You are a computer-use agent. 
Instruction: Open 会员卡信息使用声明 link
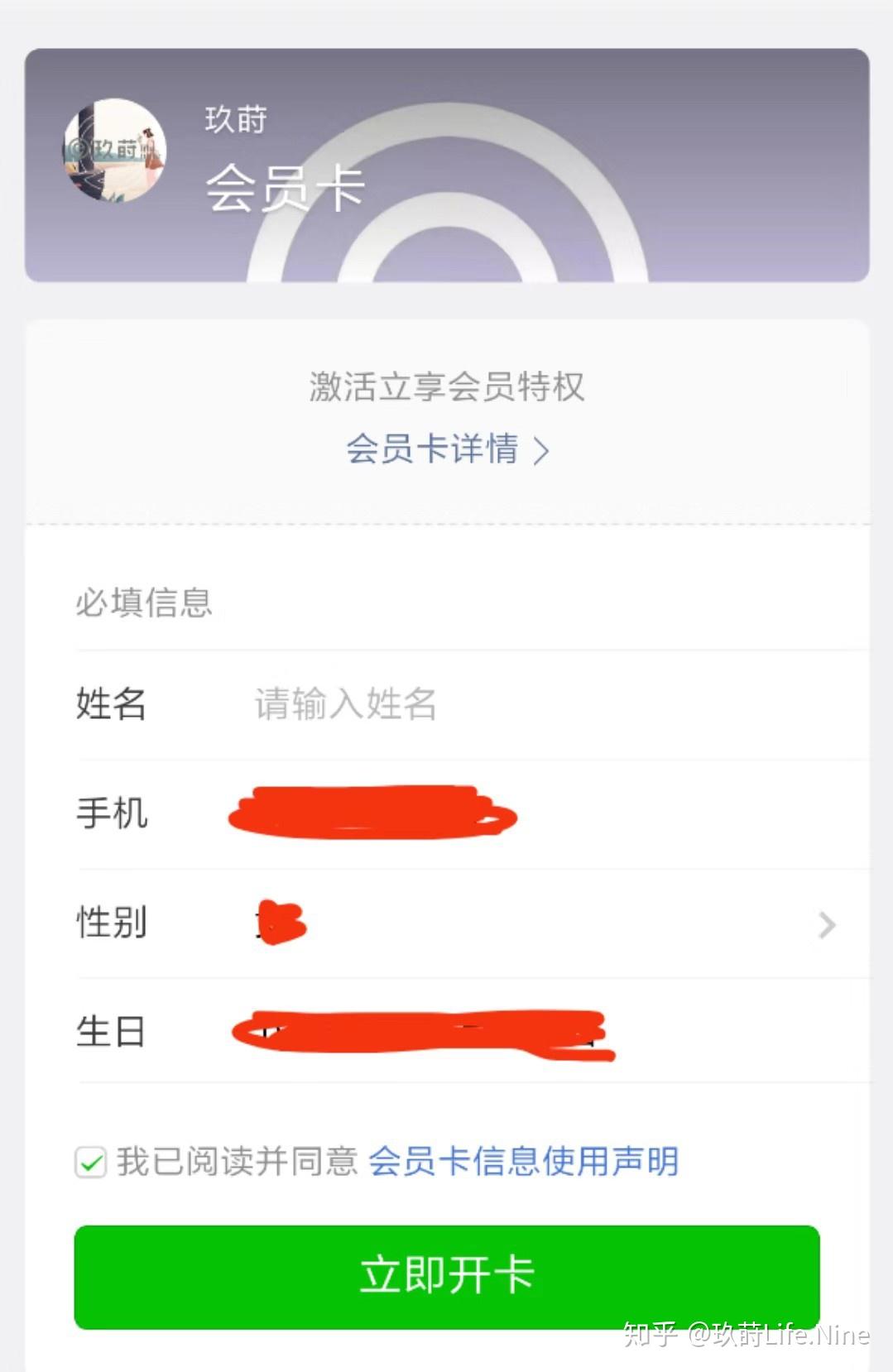(523, 1161)
